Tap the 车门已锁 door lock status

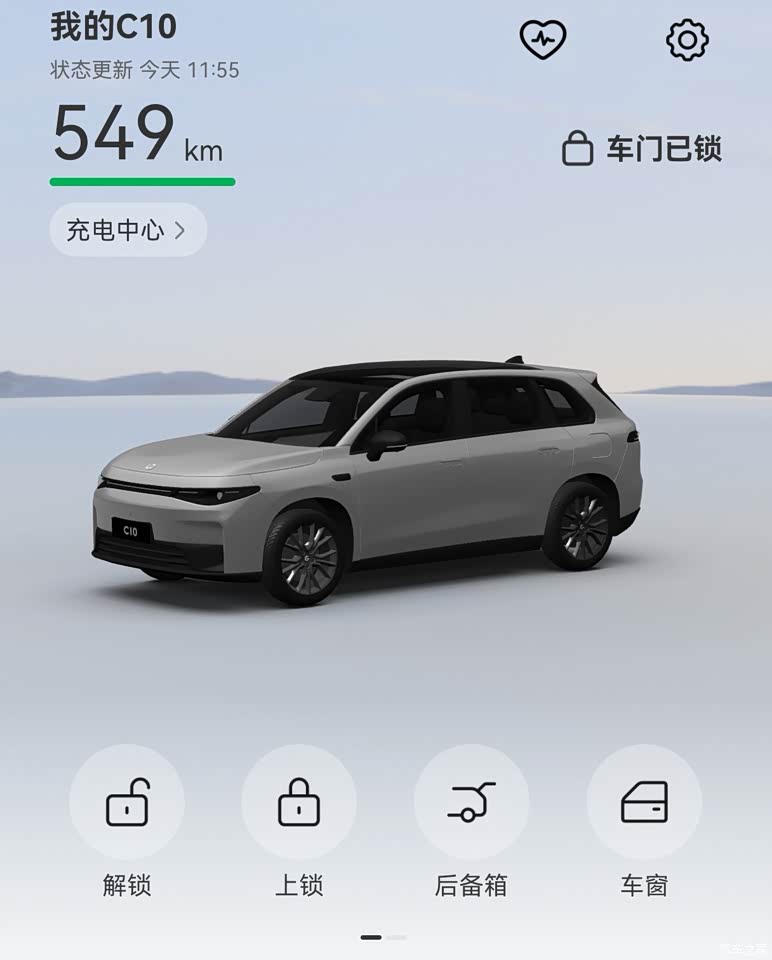tap(642, 150)
